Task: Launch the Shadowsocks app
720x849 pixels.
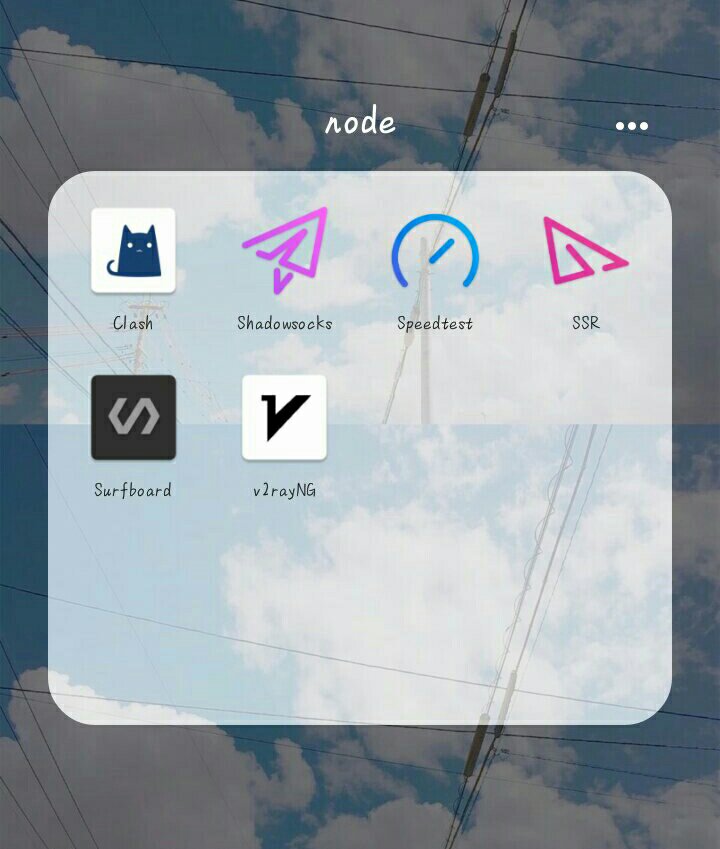Action: (x=285, y=251)
